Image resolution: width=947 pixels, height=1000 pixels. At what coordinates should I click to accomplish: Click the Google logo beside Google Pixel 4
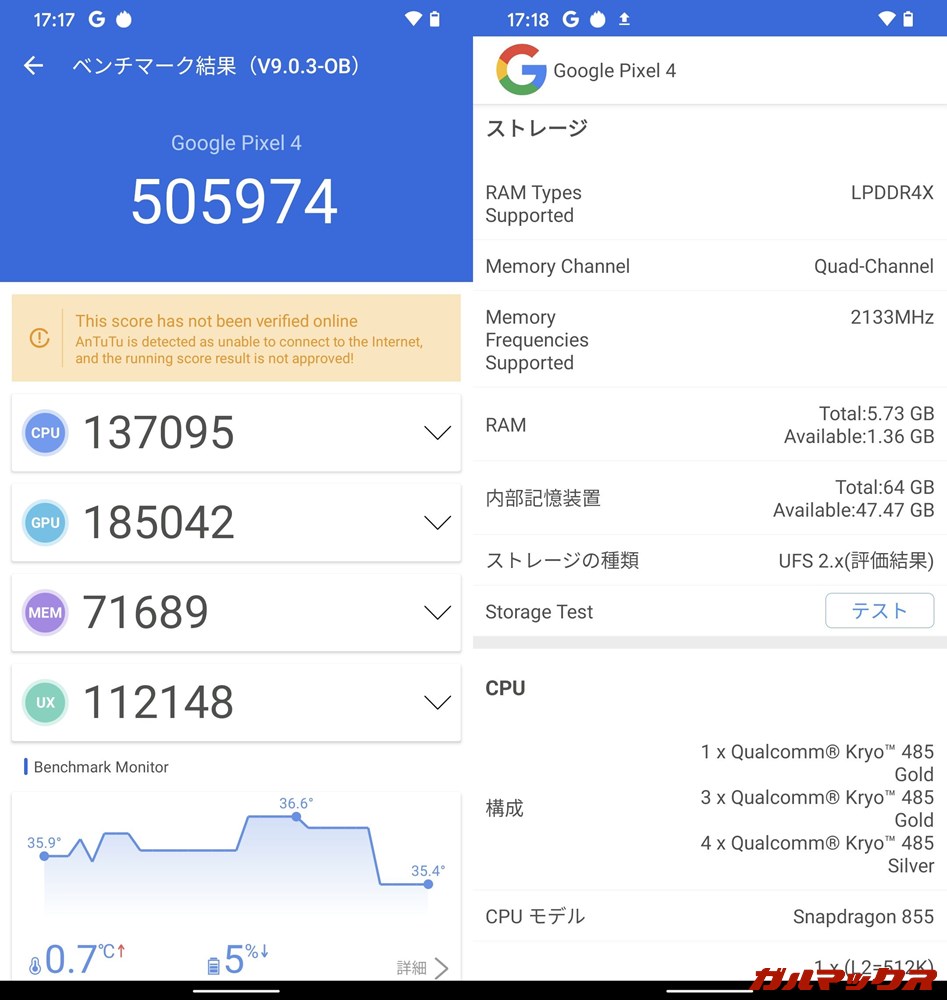coord(519,70)
